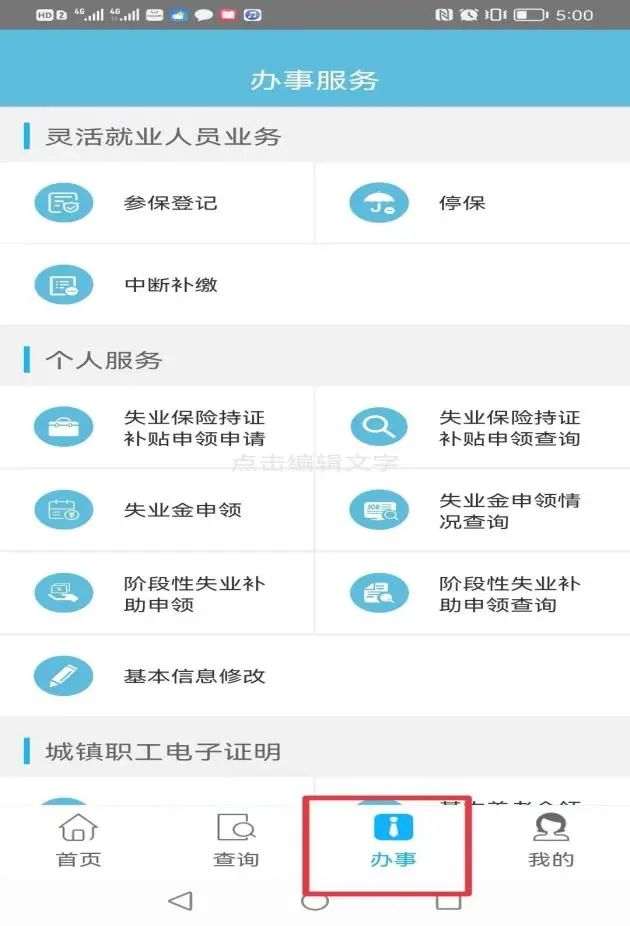Screen dimensions: 630x926
Task: Switch to the 首页 tab
Action: 78,841
